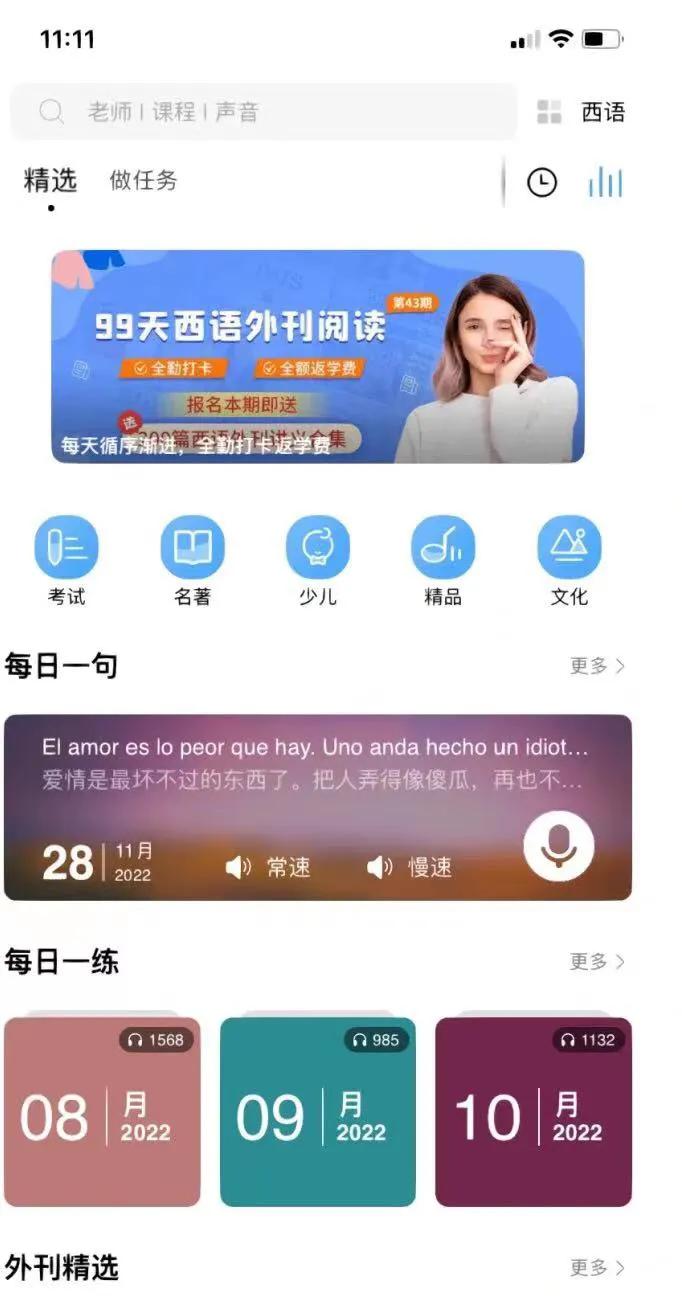
Task: View more under 每日一句
Action: pyautogui.click(x=597, y=666)
